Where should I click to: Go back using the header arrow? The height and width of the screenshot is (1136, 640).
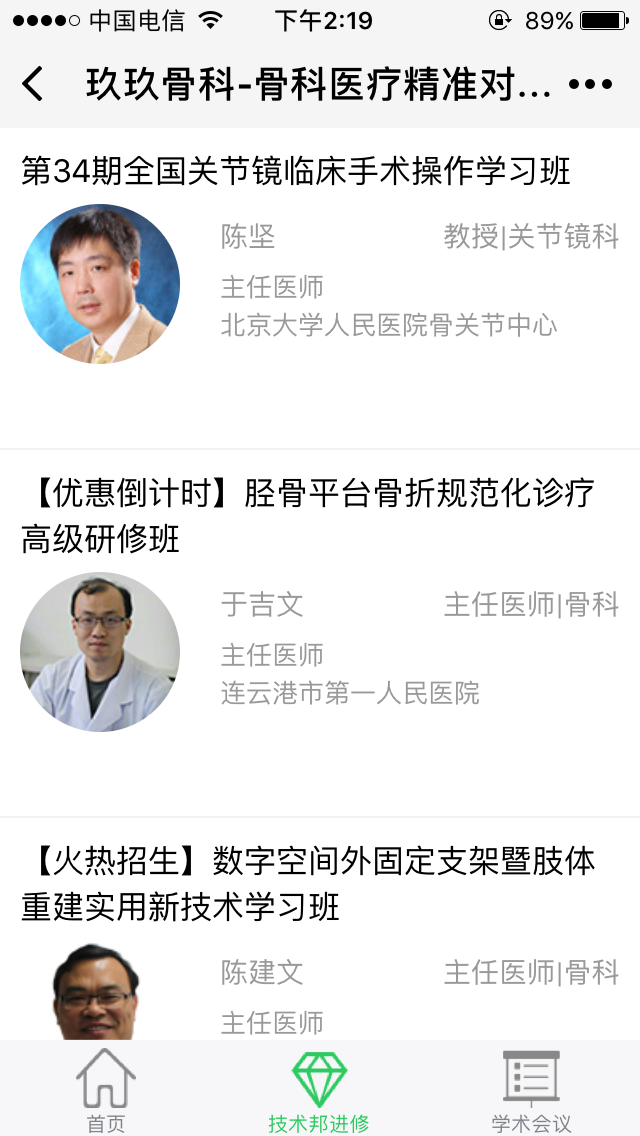pos(33,84)
